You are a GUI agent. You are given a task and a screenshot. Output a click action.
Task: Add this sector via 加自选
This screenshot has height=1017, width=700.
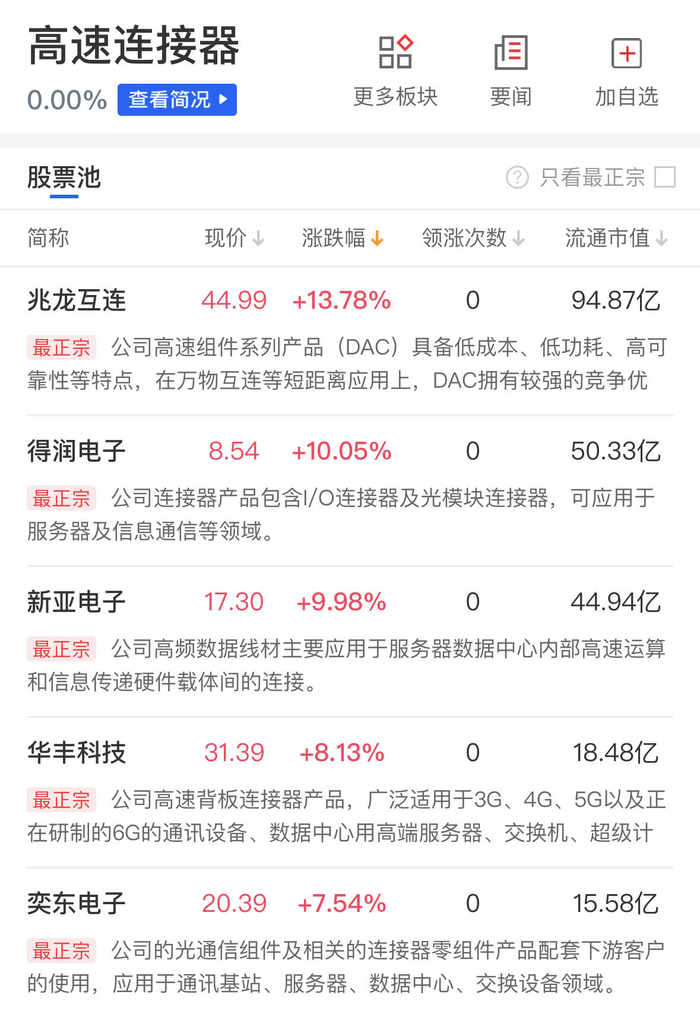click(x=627, y=71)
